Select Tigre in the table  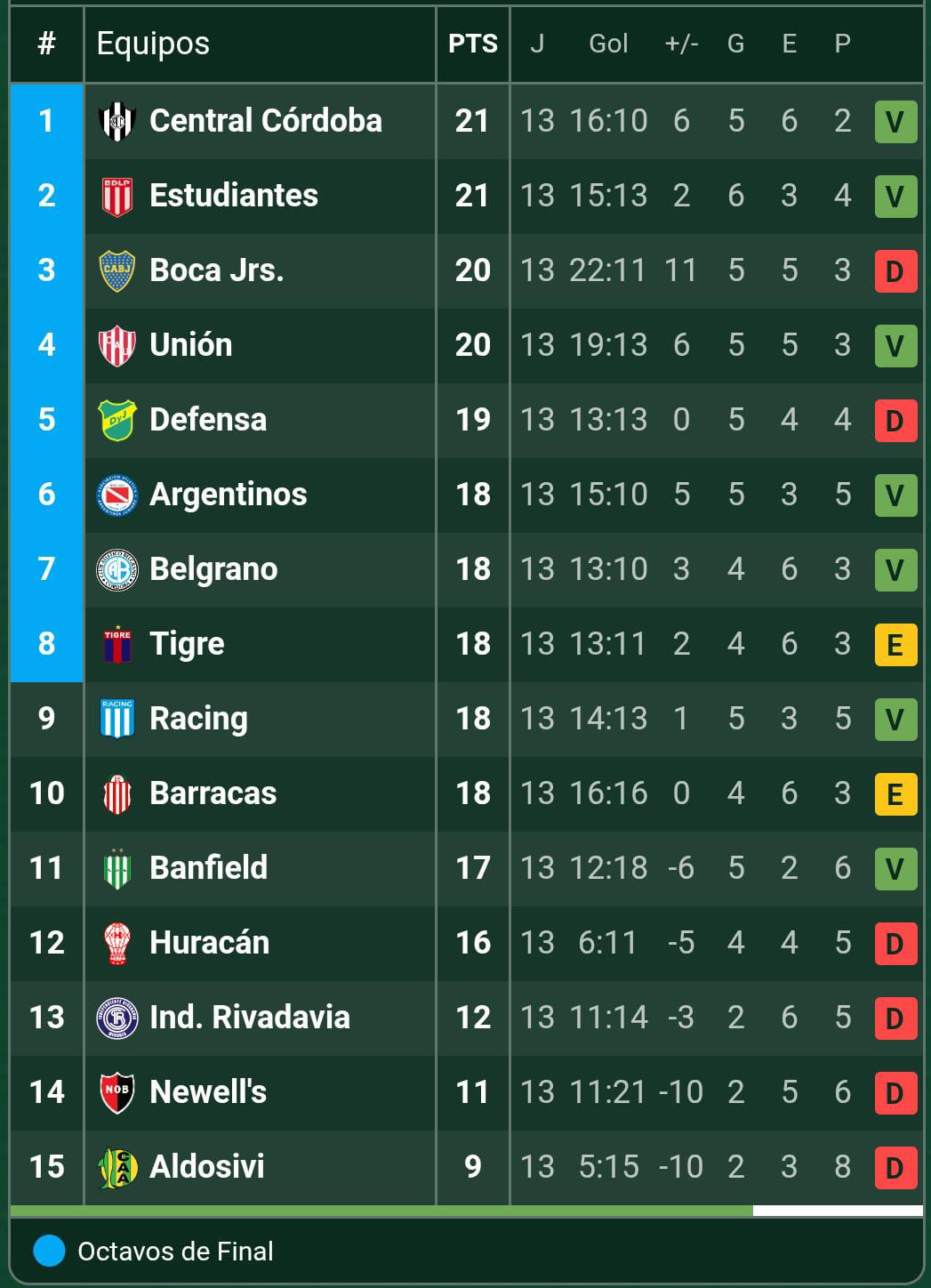point(187,644)
